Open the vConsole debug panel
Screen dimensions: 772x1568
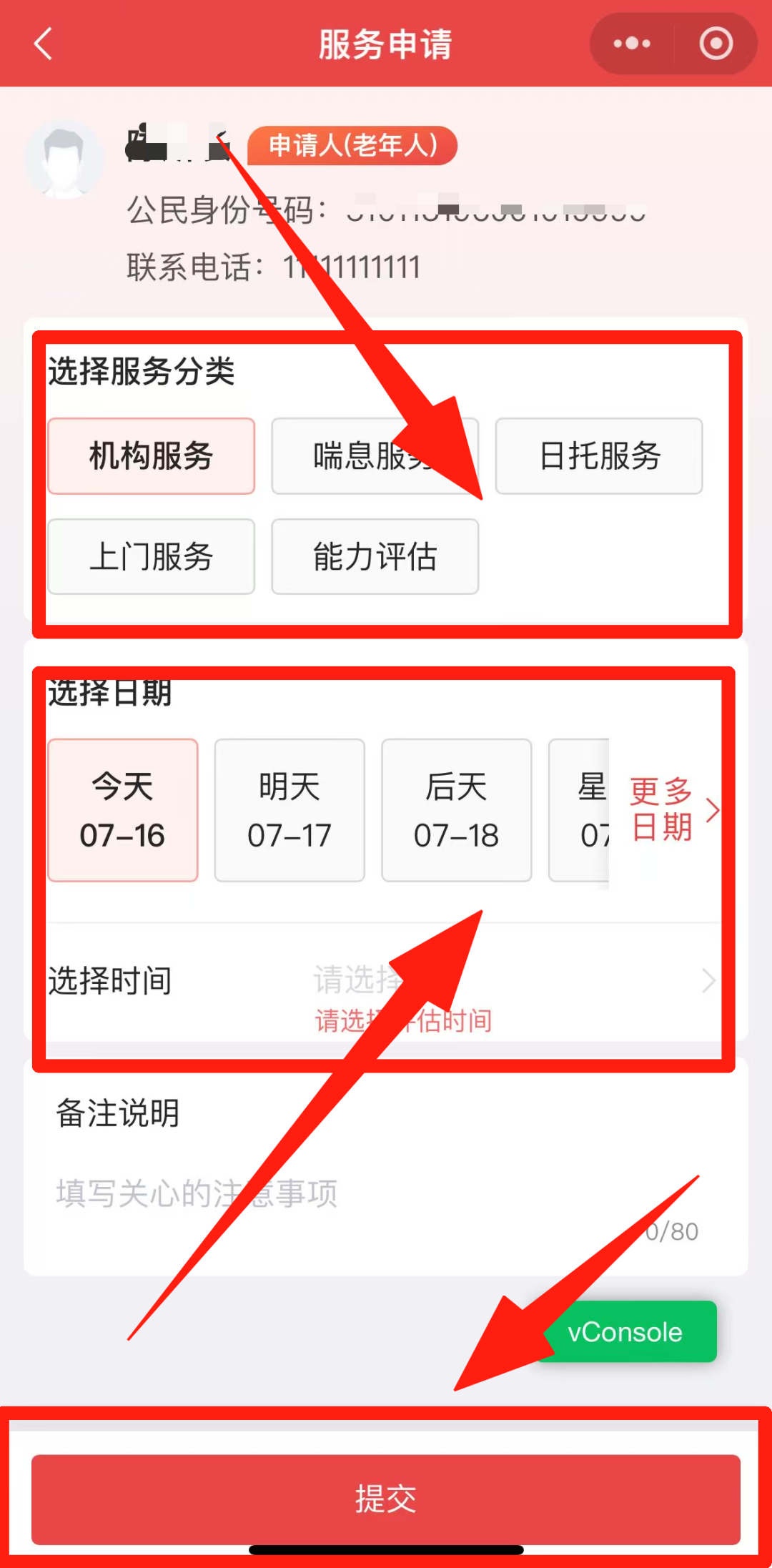(626, 1332)
